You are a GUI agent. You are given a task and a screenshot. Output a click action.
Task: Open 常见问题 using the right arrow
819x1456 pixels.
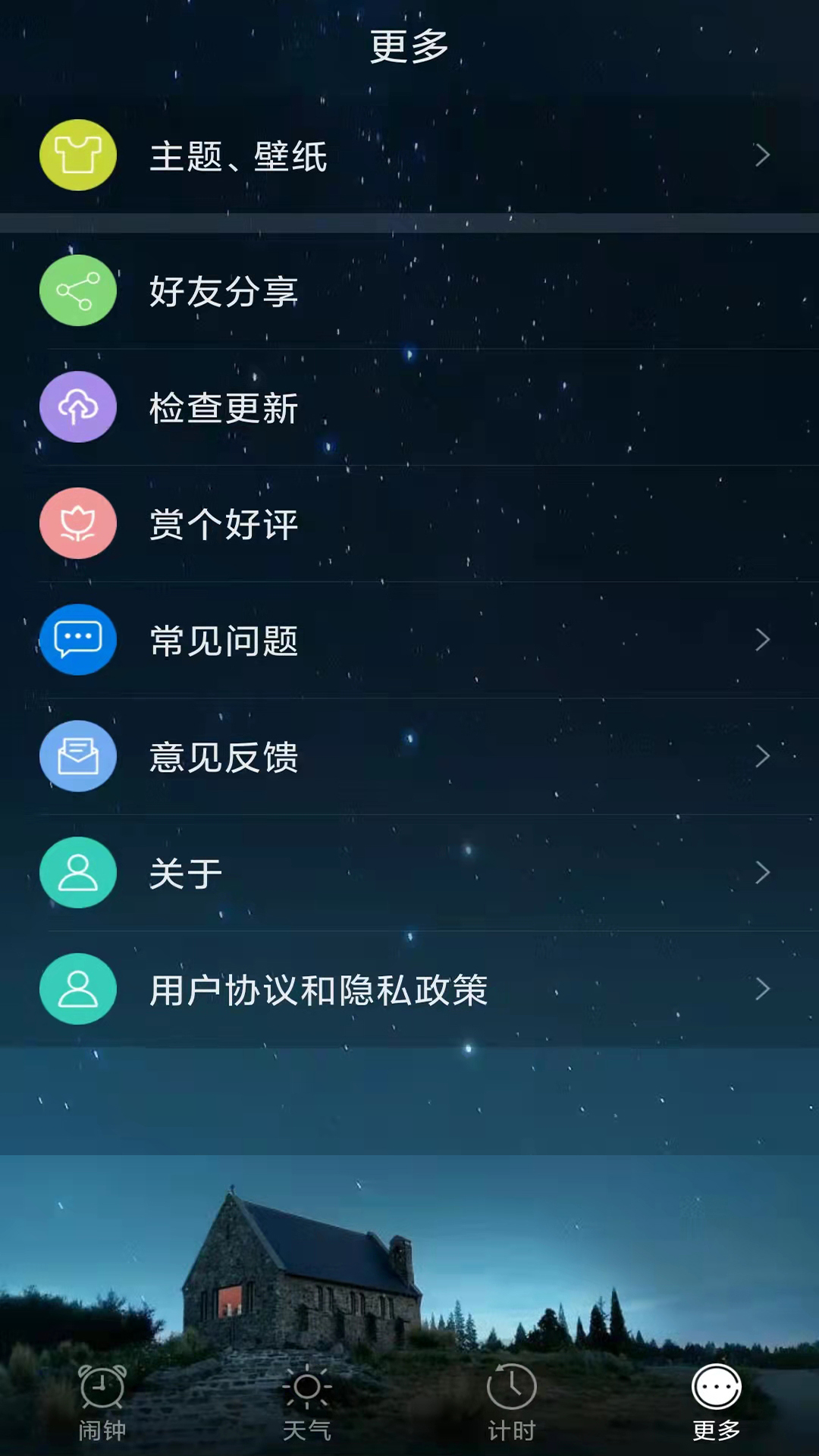pos(764,639)
